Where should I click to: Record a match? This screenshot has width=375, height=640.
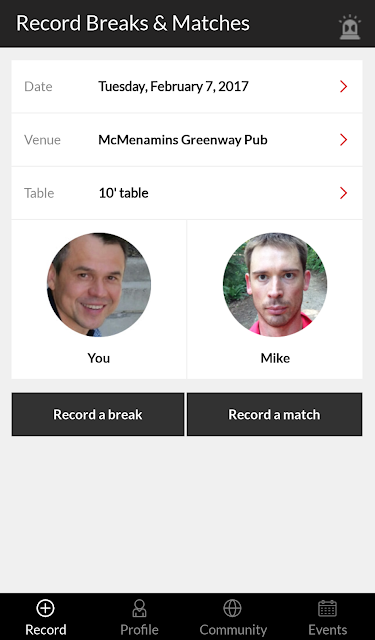(274, 414)
